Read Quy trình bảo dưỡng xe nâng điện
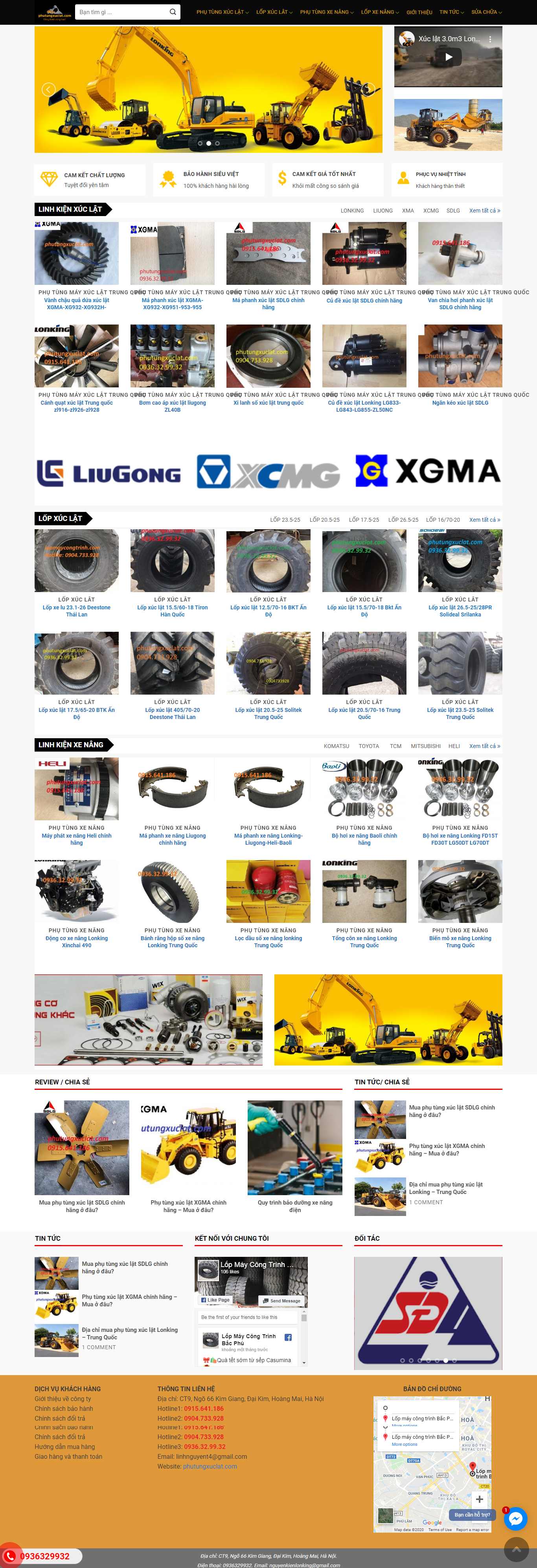537x1568 pixels. 295,1206
